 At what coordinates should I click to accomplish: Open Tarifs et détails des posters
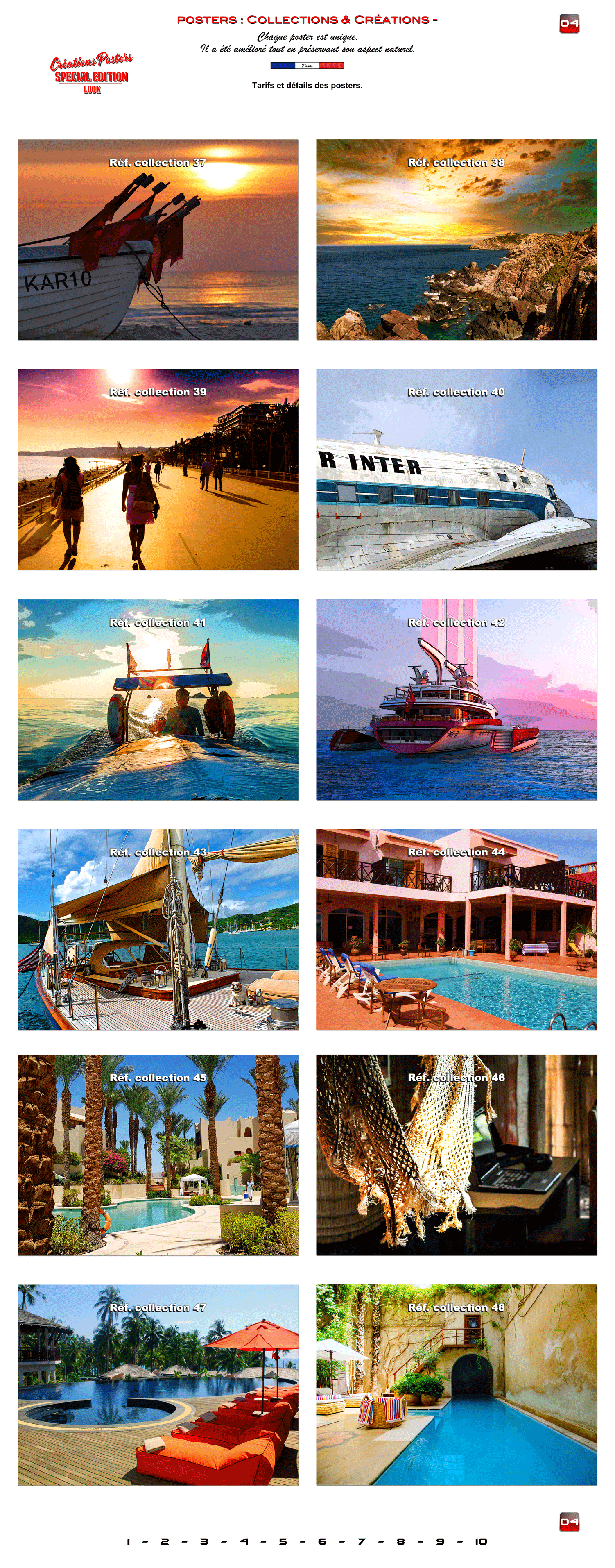pyautogui.click(x=307, y=85)
